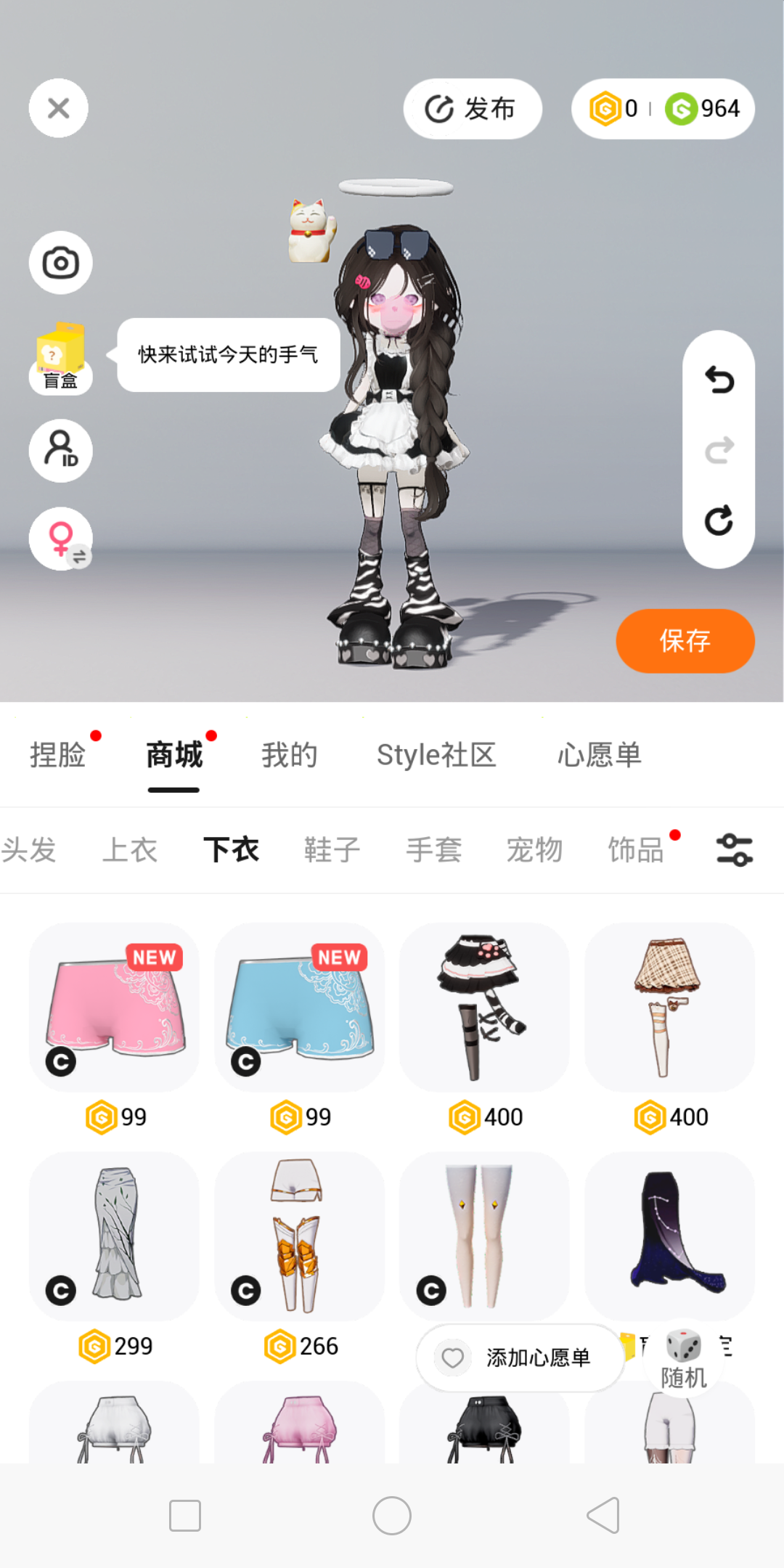The width and height of the screenshot is (784, 1568).
Task: Open the filter settings icon
Action: tap(735, 850)
